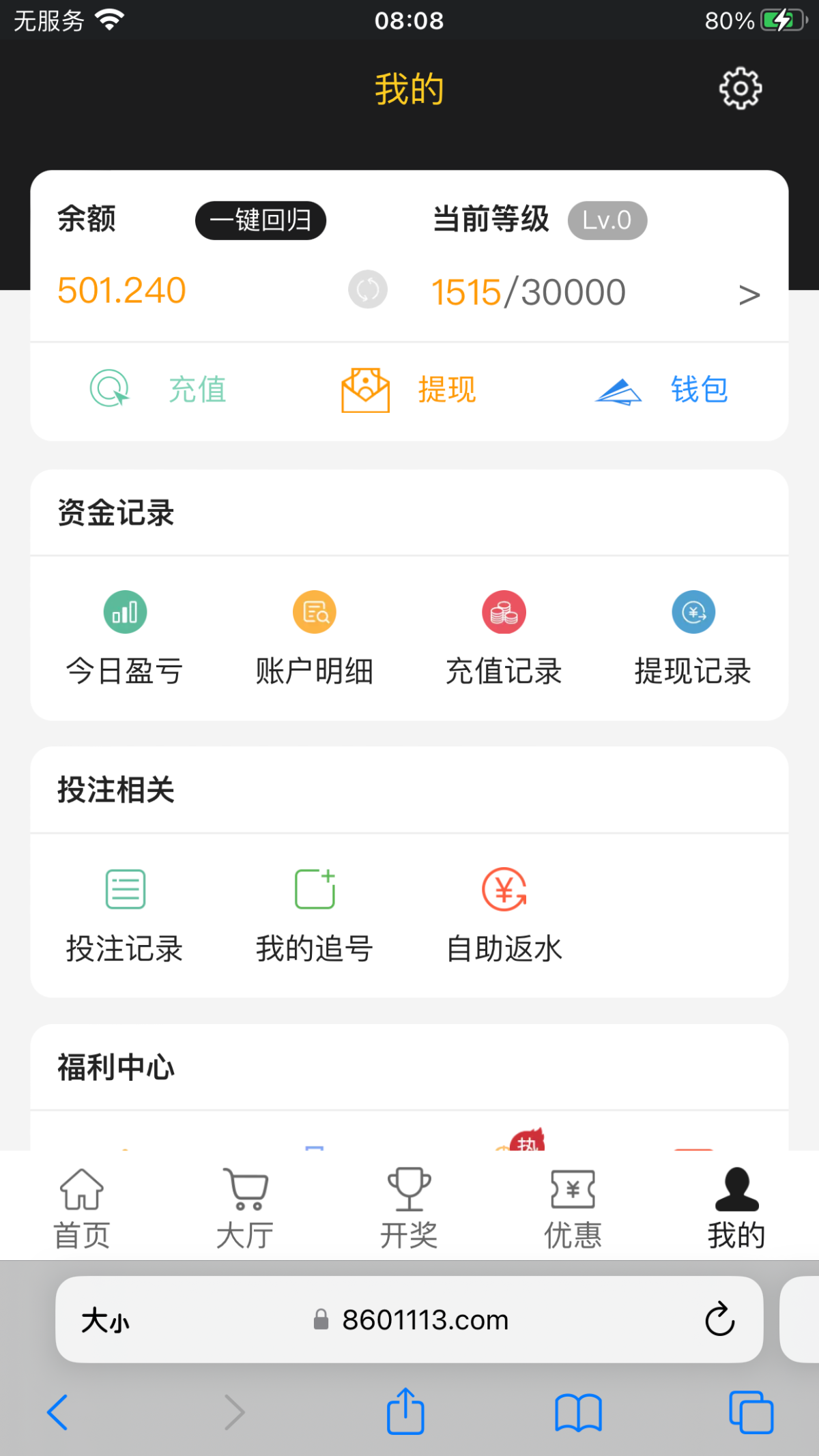This screenshot has width=819, height=1456.
Task: Open 充值 to recharge
Action: tap(158, 389)
